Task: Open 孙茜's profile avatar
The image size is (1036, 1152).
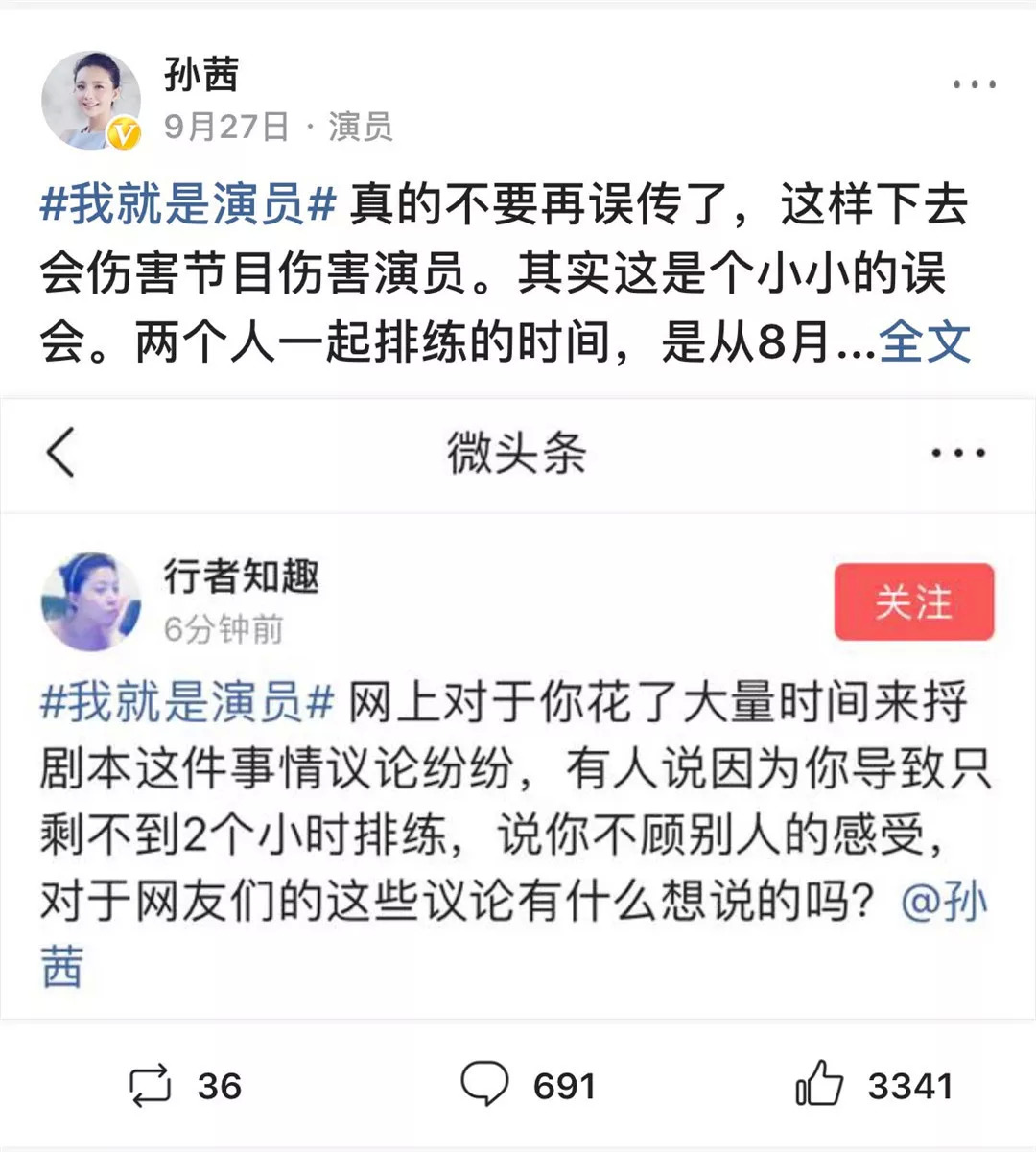Action: [90, 101]
